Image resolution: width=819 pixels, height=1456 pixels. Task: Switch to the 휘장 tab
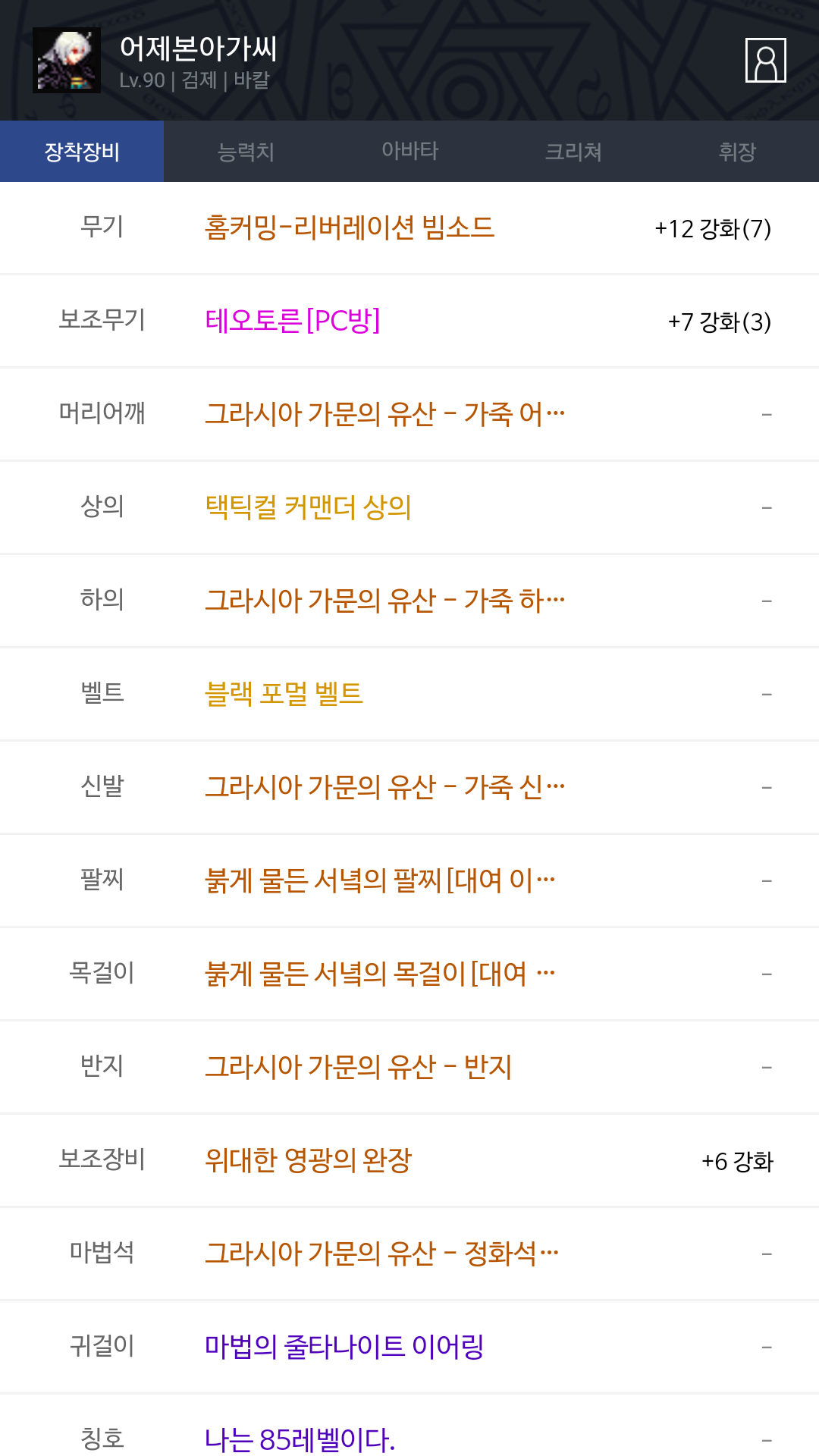[737, 152]
